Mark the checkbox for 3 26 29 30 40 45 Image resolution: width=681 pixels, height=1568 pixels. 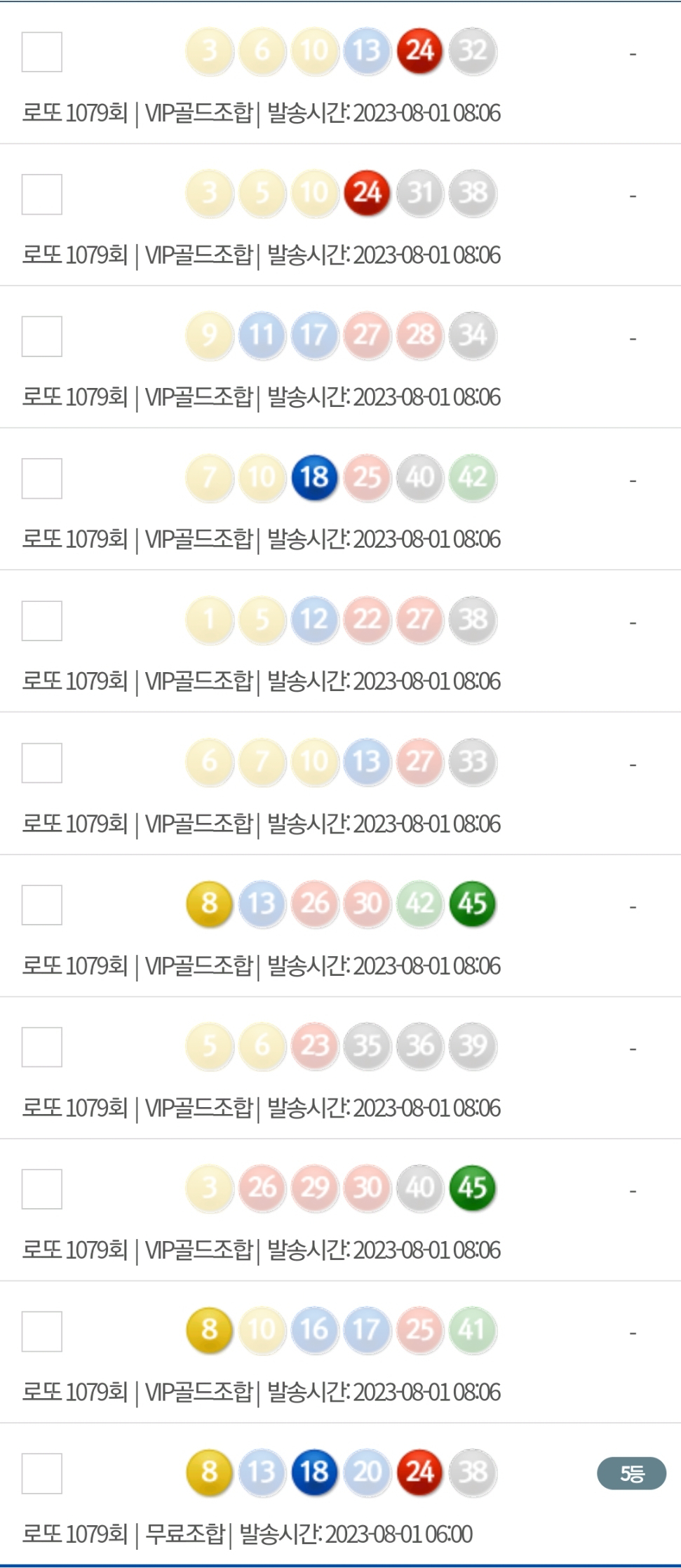coord(42,1189)
